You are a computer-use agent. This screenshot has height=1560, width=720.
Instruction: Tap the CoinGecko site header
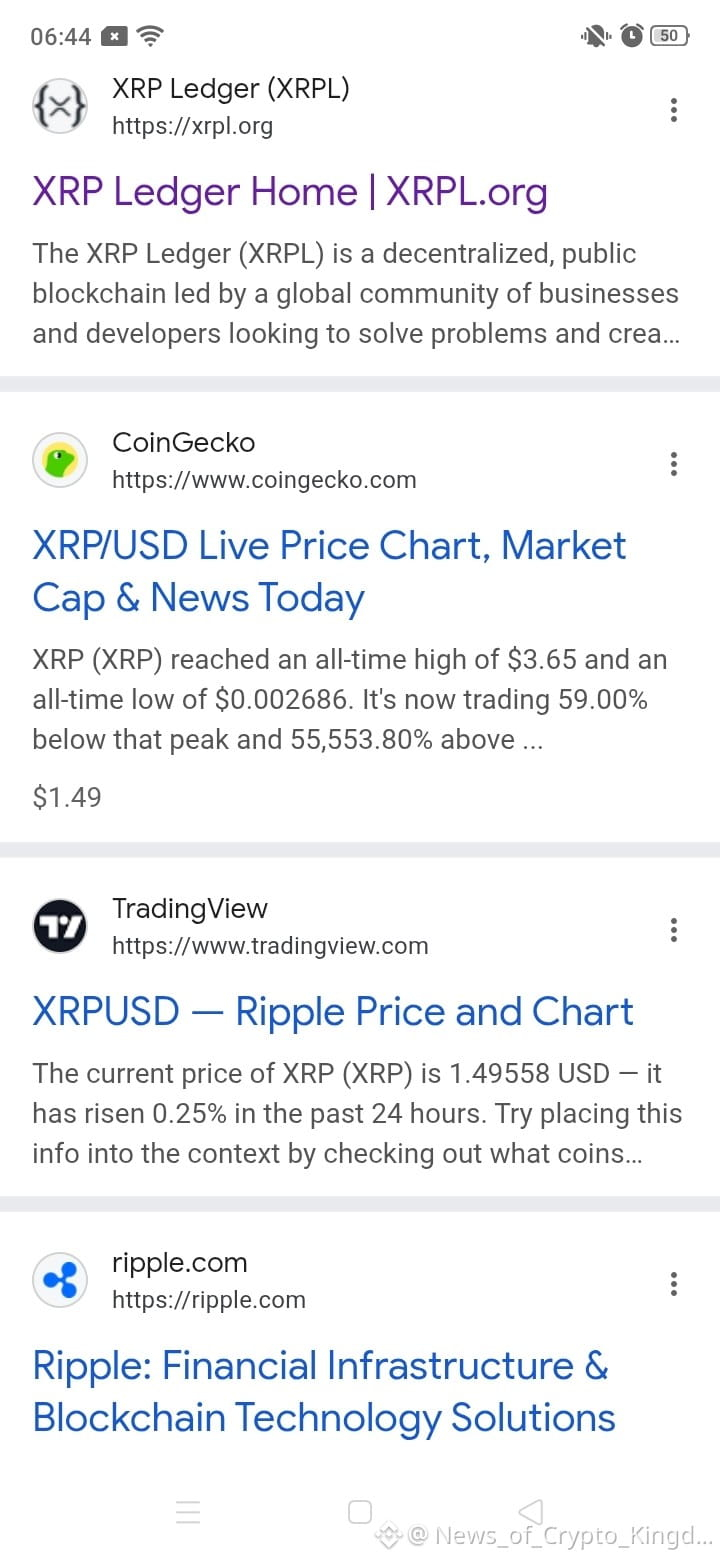(225, 460)
